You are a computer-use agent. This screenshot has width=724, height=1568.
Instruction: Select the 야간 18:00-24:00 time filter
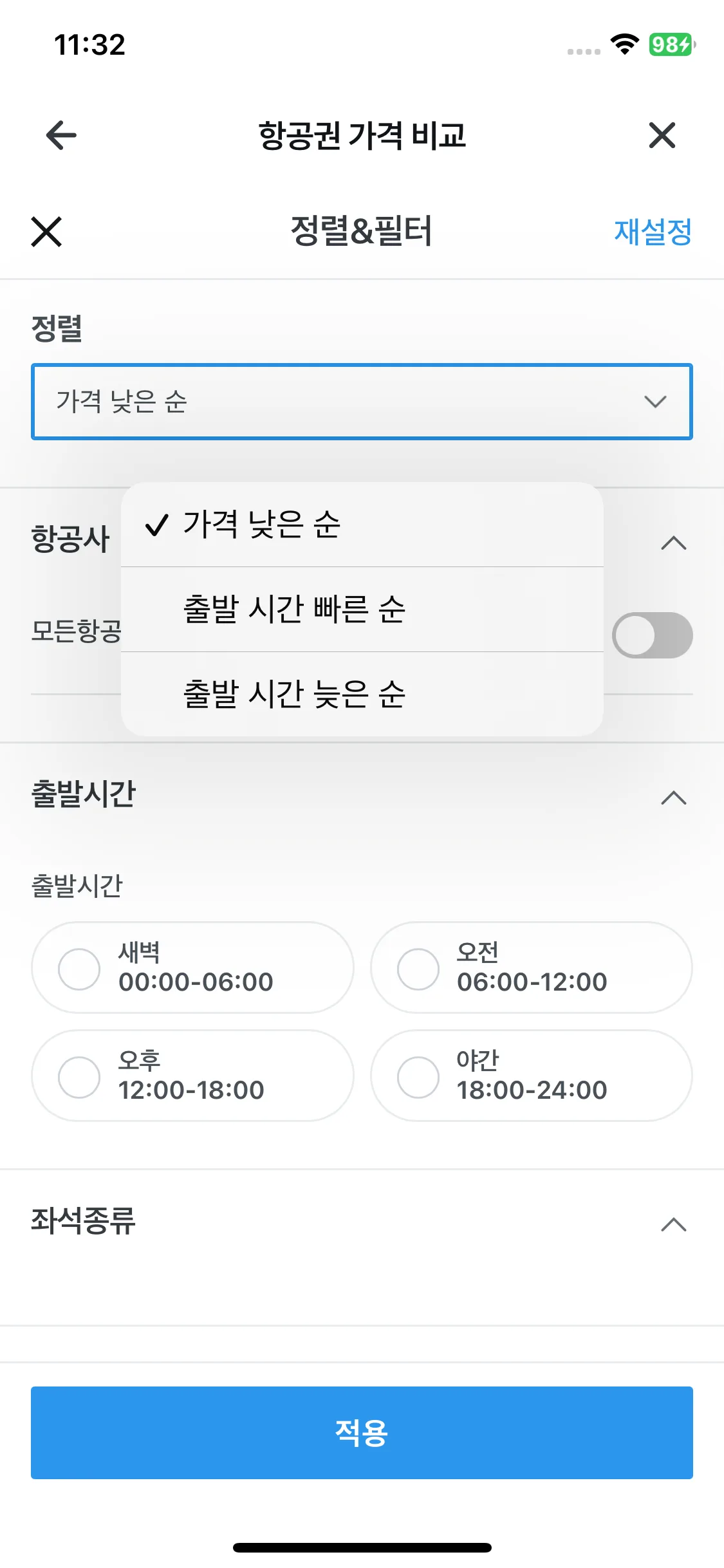(x=418, y=1076)
